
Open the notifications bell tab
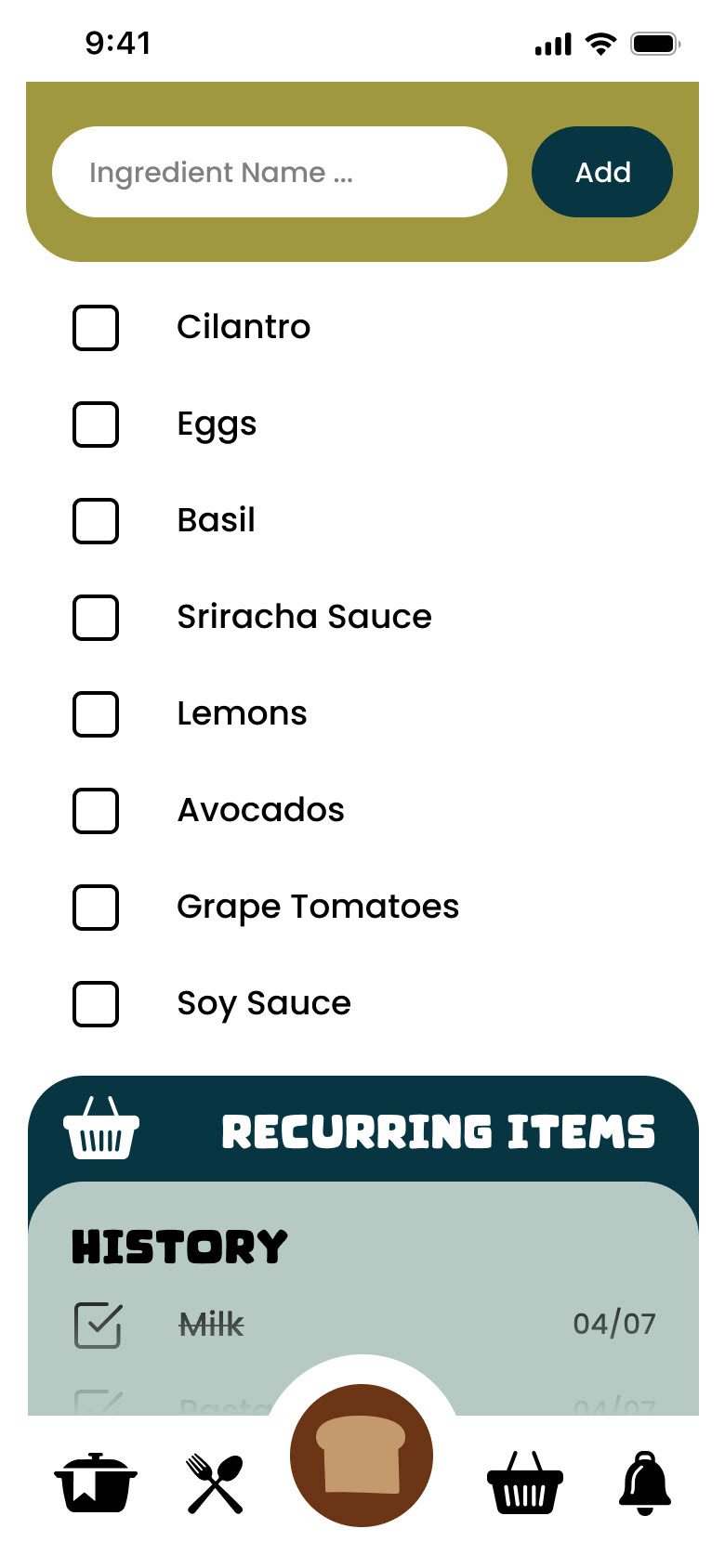(x=644, y=1483)
